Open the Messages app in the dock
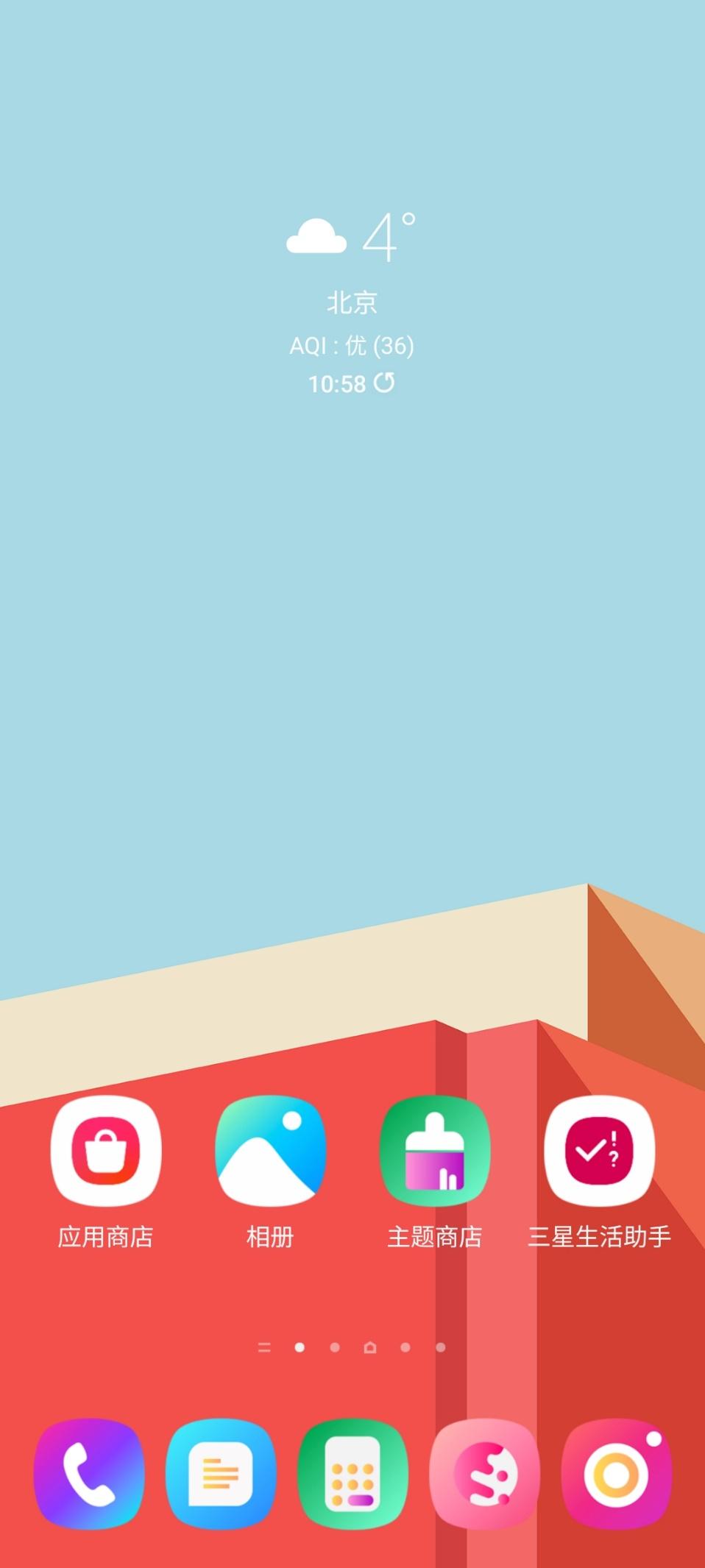705x1568 pixels. (x=221, y=1474)
